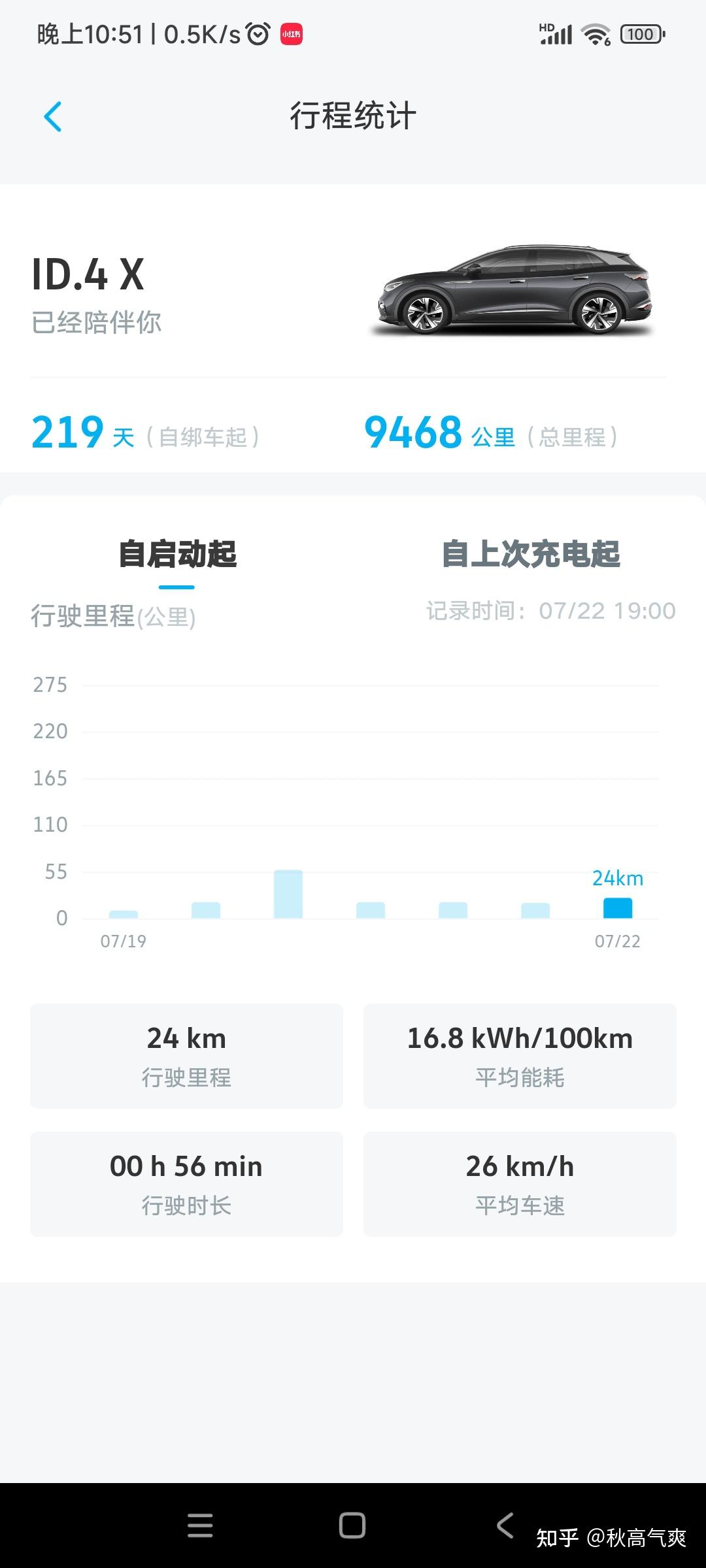Tap the alarm clock icon in status bar
This screenshot has width=706, height=1568.
[256, 33]
